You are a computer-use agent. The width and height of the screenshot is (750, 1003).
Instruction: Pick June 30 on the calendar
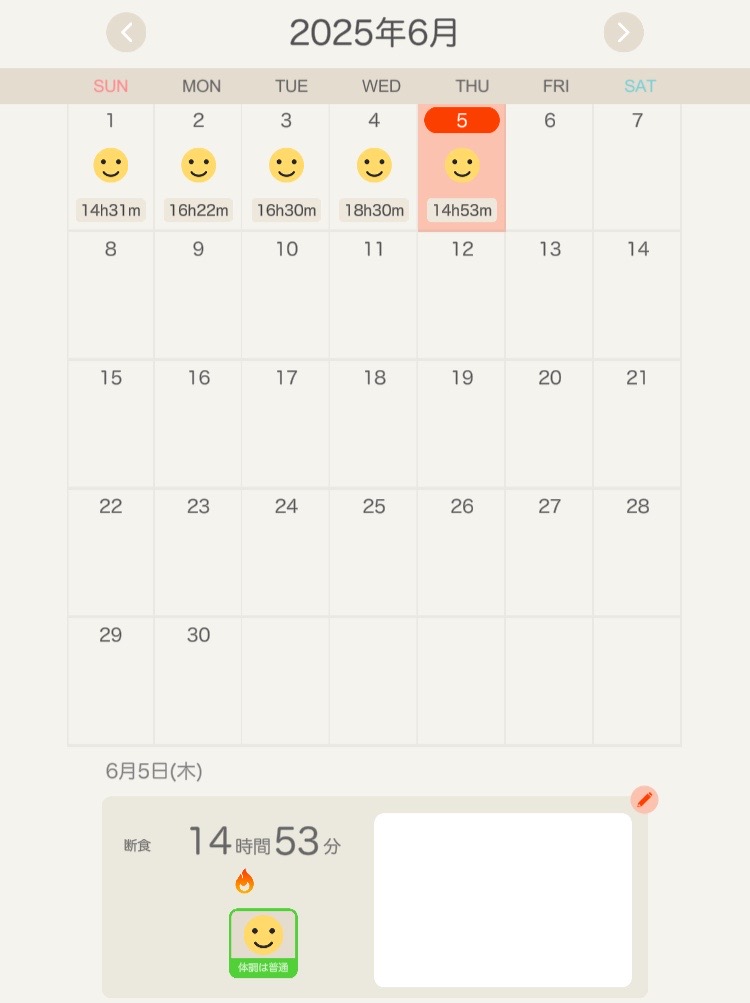(198, 679)
